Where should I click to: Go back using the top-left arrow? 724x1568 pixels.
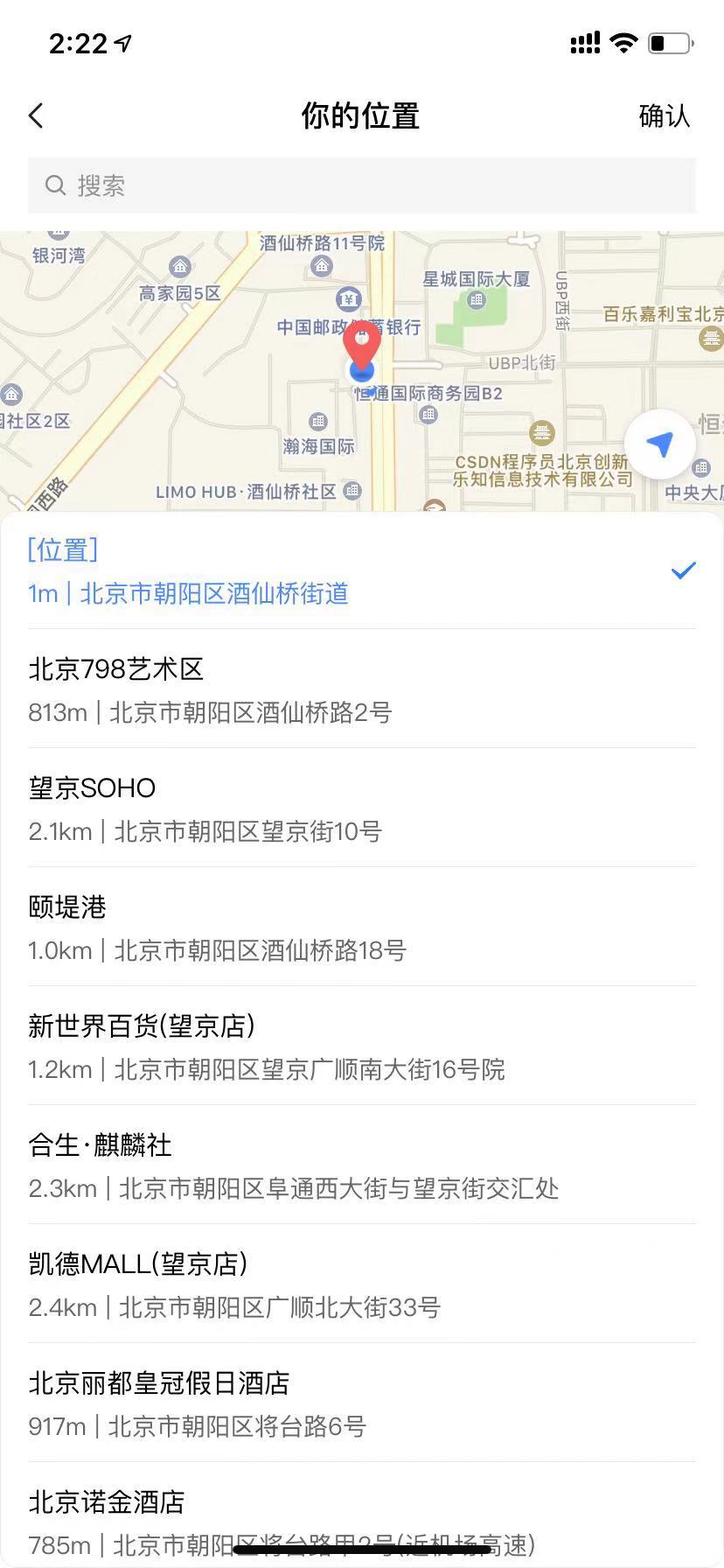[x=36, y=115]
